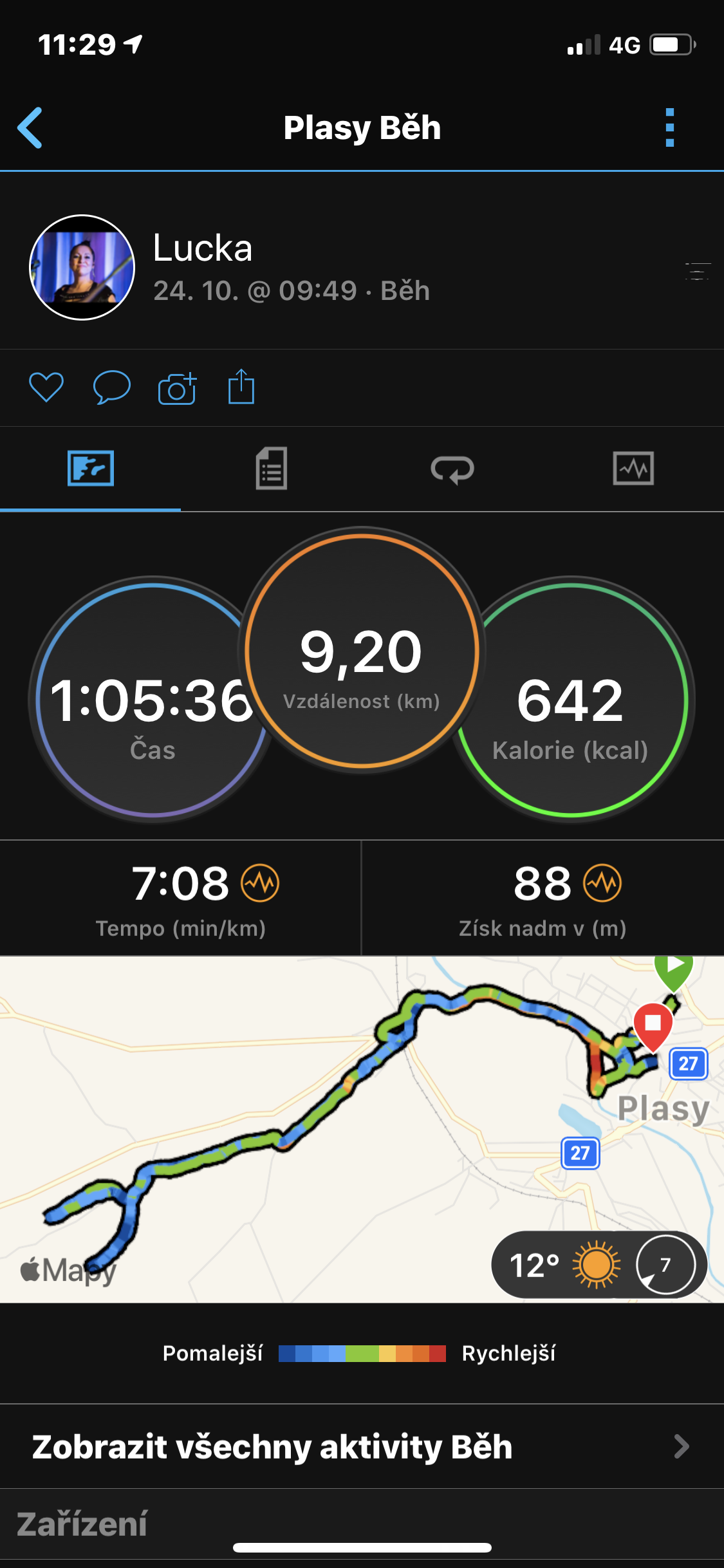Select the overview map tab

(91, 469)
